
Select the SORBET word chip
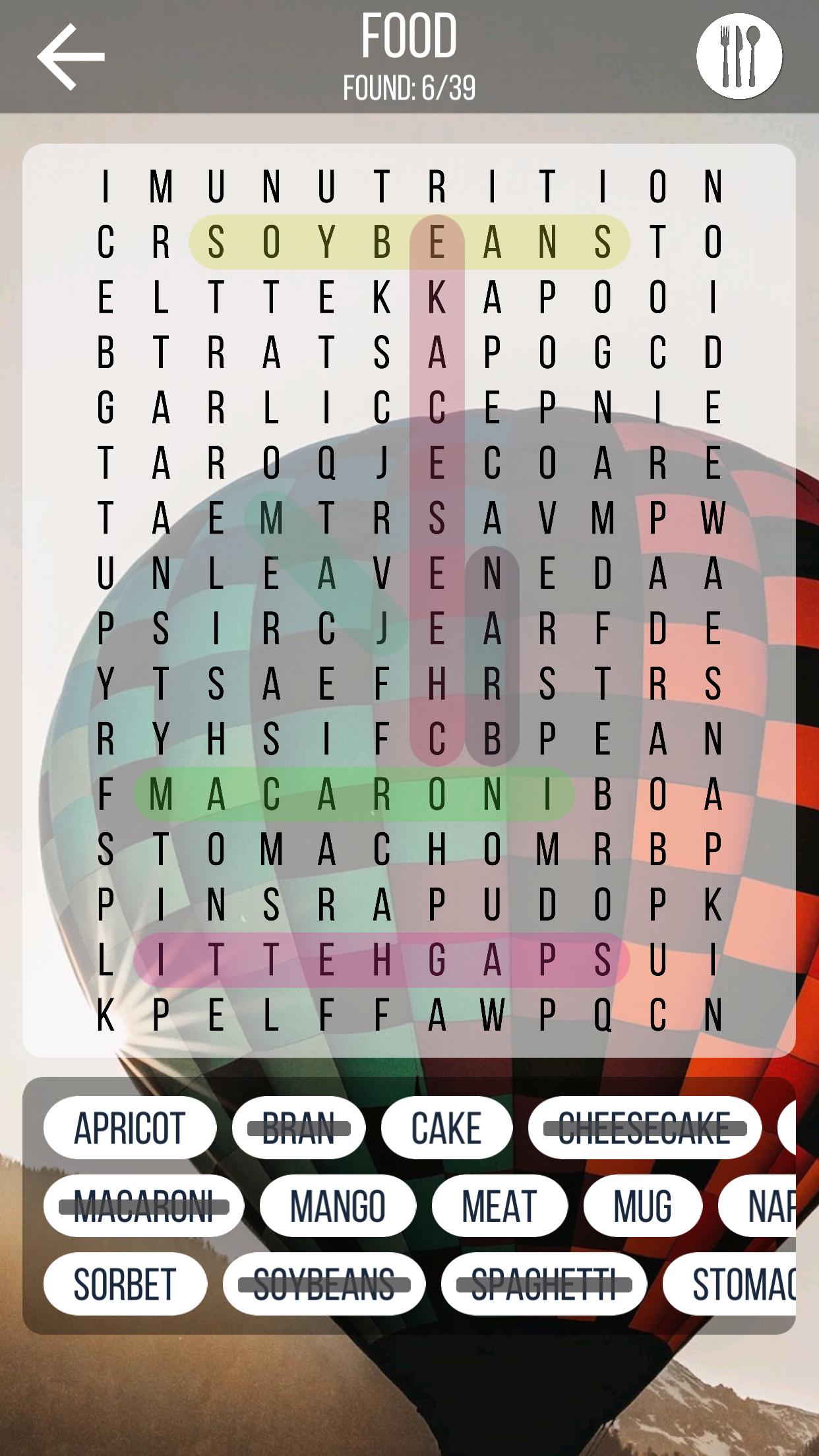coord(125,1284)
